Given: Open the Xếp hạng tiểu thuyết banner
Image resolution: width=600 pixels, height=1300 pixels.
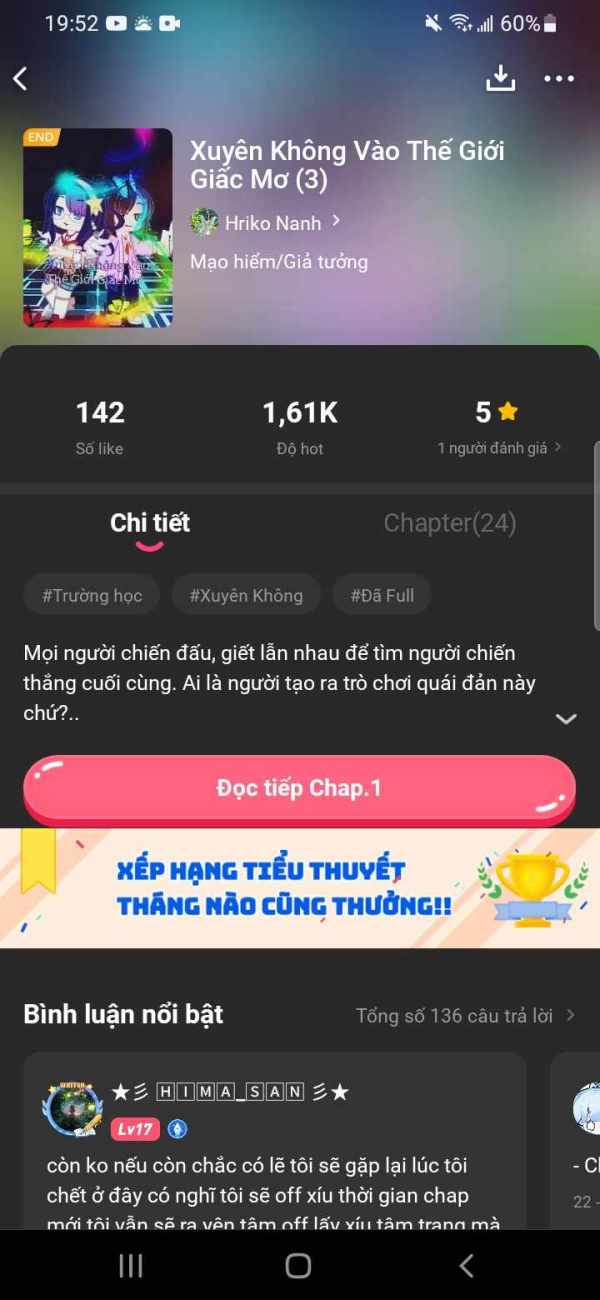Looking at the screenshot, I should (300, 888).
